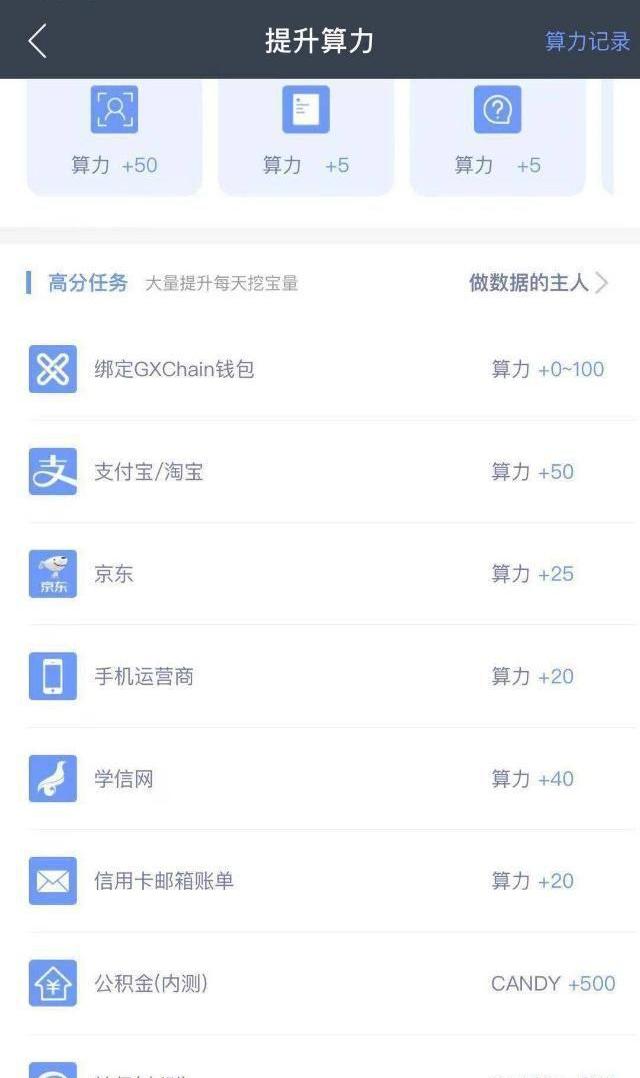This screenshot has height=1078, width=640.
Task: Open the document task card with 算力 +5
Action: 306,137
